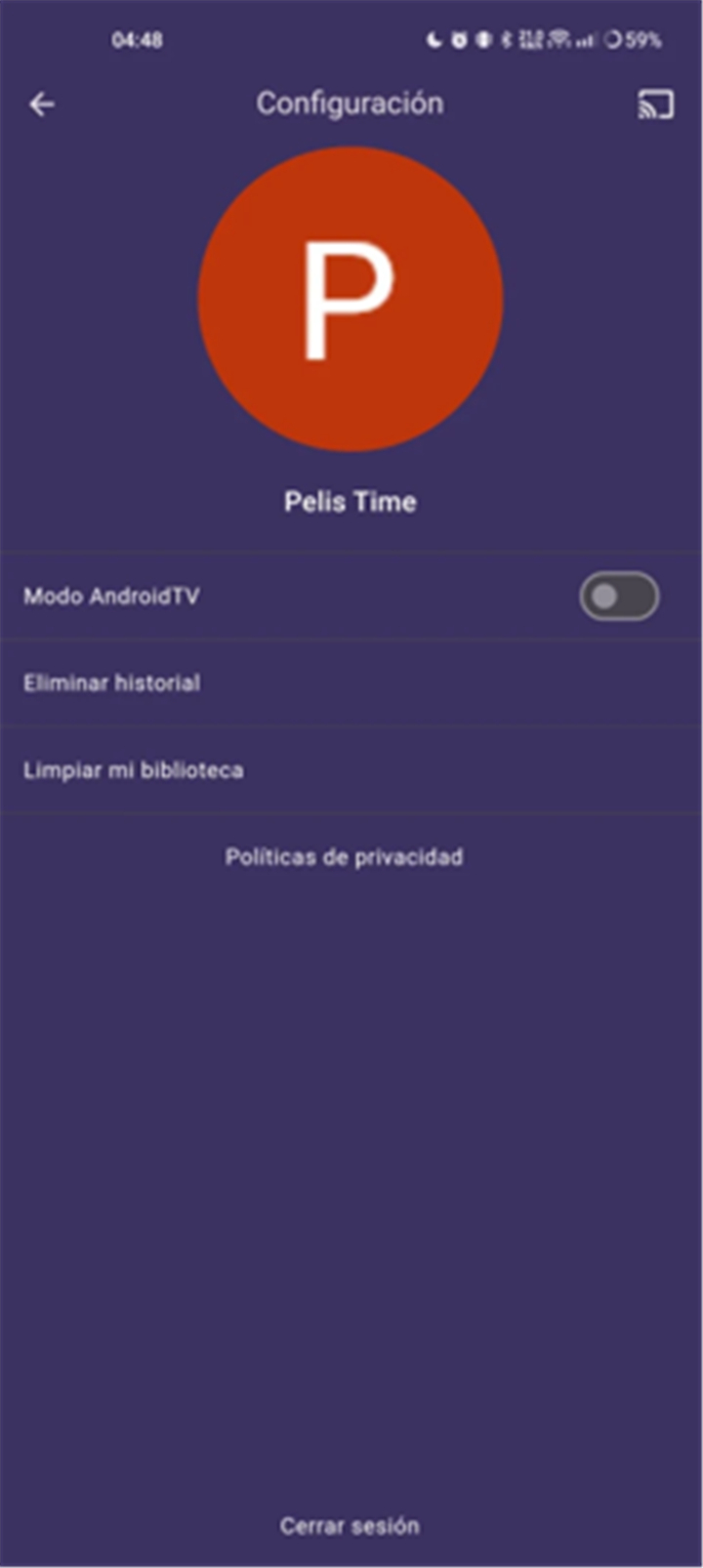Go back using the top-left arrow

pyautogui.click(x=42, y=103)
